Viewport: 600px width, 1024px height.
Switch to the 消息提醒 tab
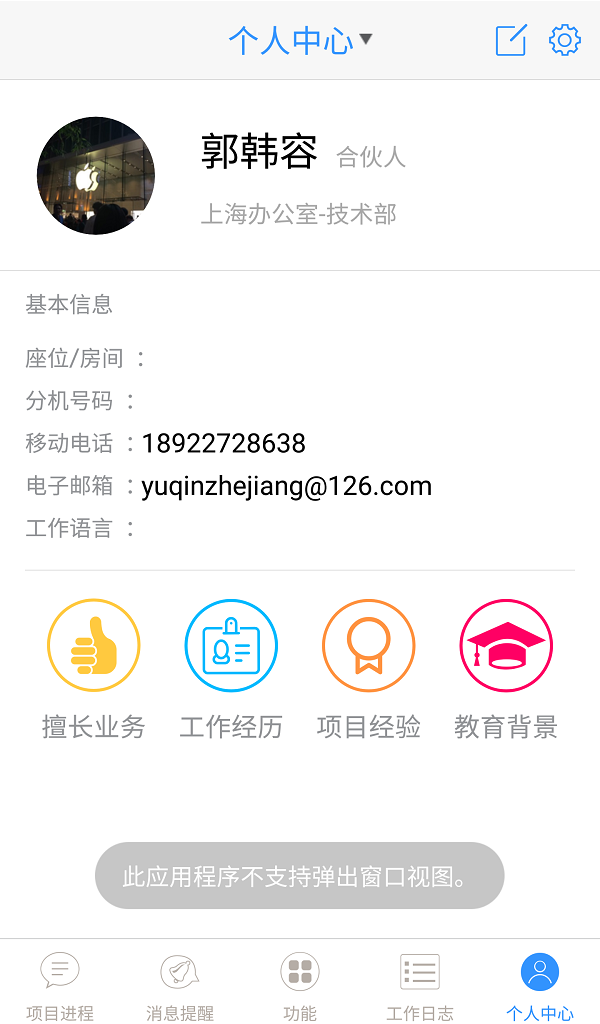(x=180, y=985)
